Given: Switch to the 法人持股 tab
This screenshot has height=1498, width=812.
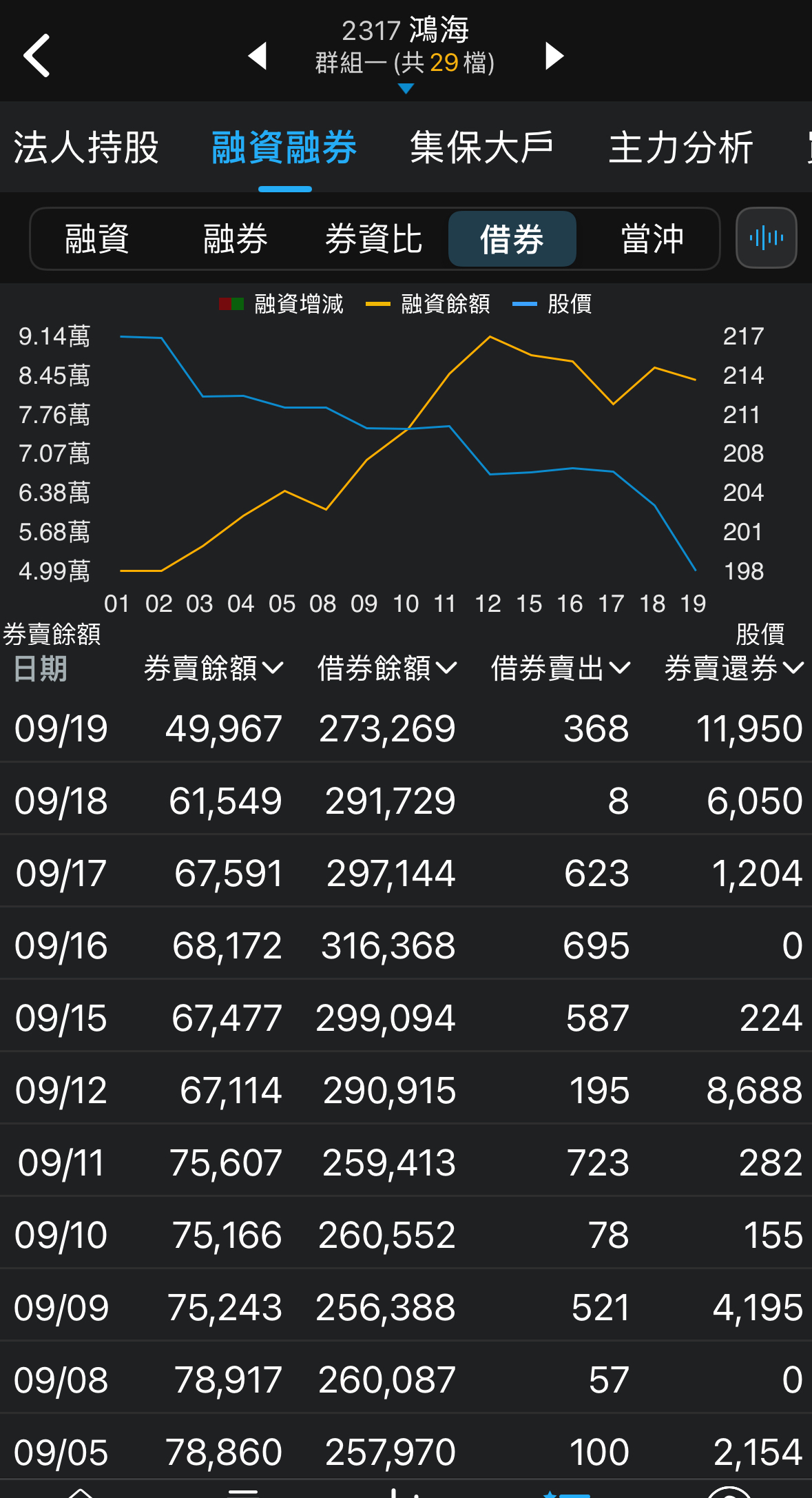Looking at the screenshot, I should pyautogui.click(x=86, y=147).
